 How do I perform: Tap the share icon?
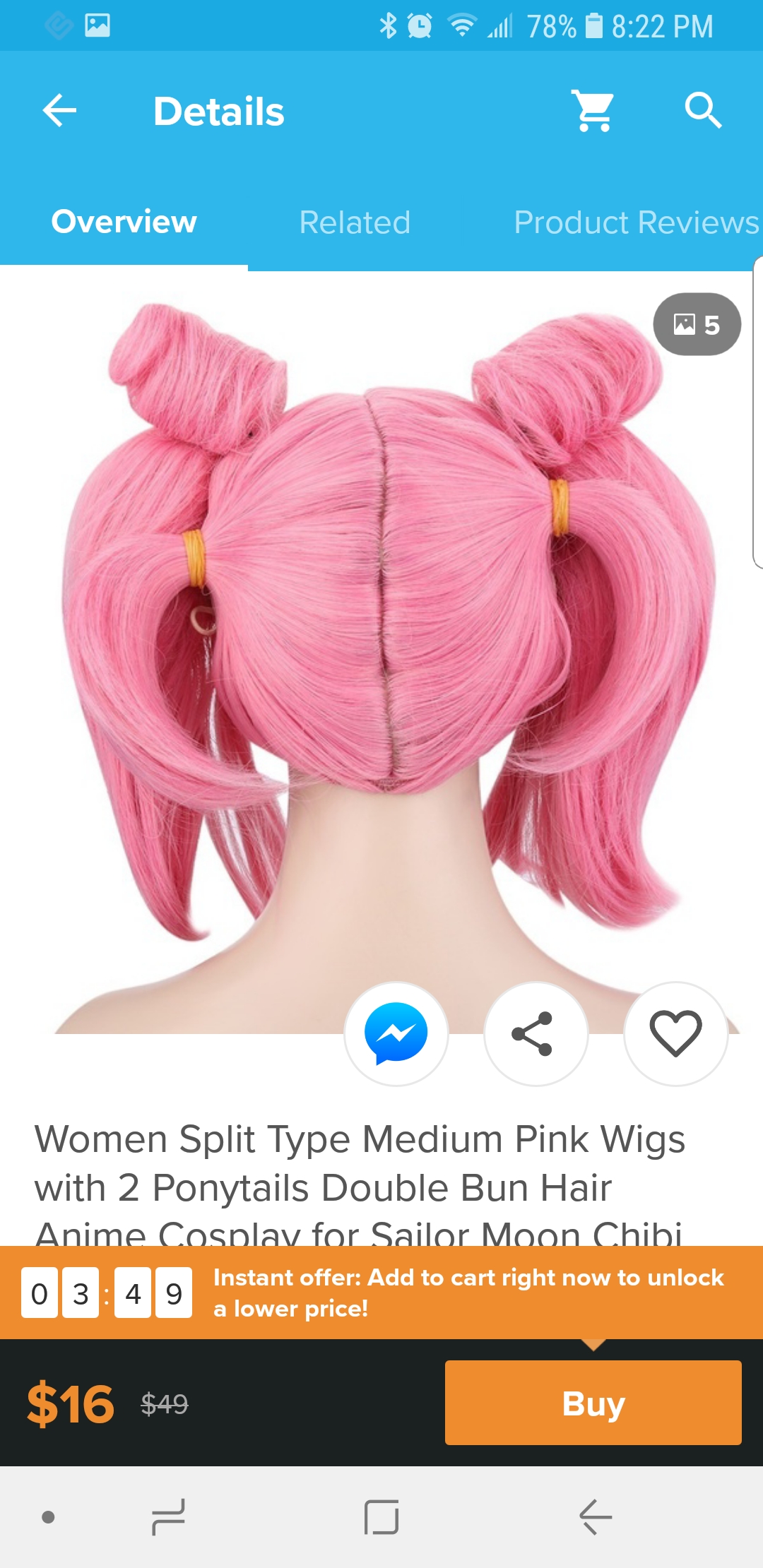tap(536, 1033)
